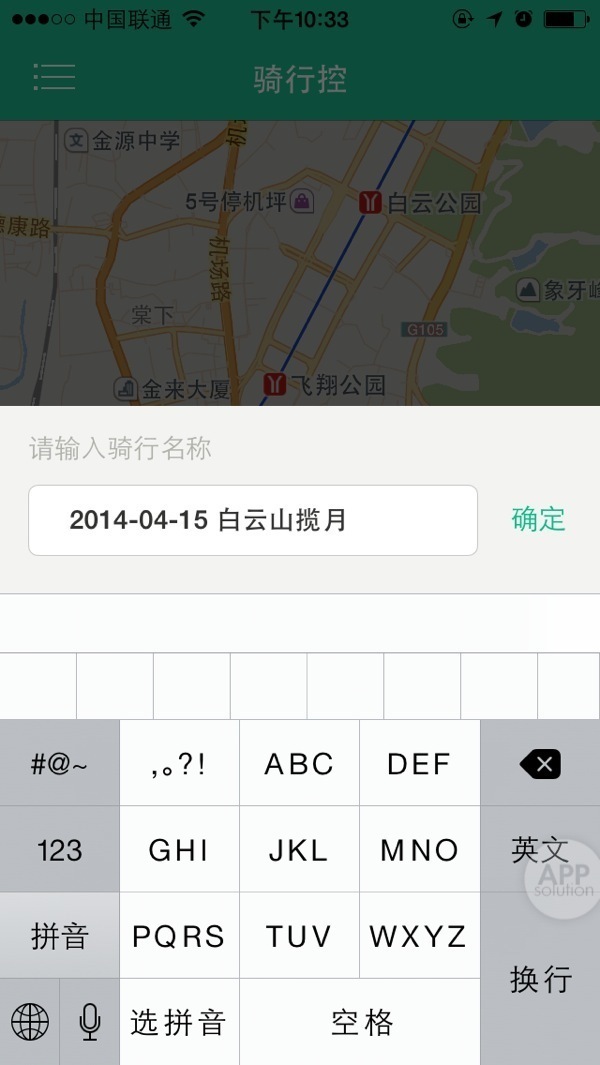Viewport: 600px width, 1065px height.
Task: Select the 拼音 input mode key
Action: tap(59, 937)
